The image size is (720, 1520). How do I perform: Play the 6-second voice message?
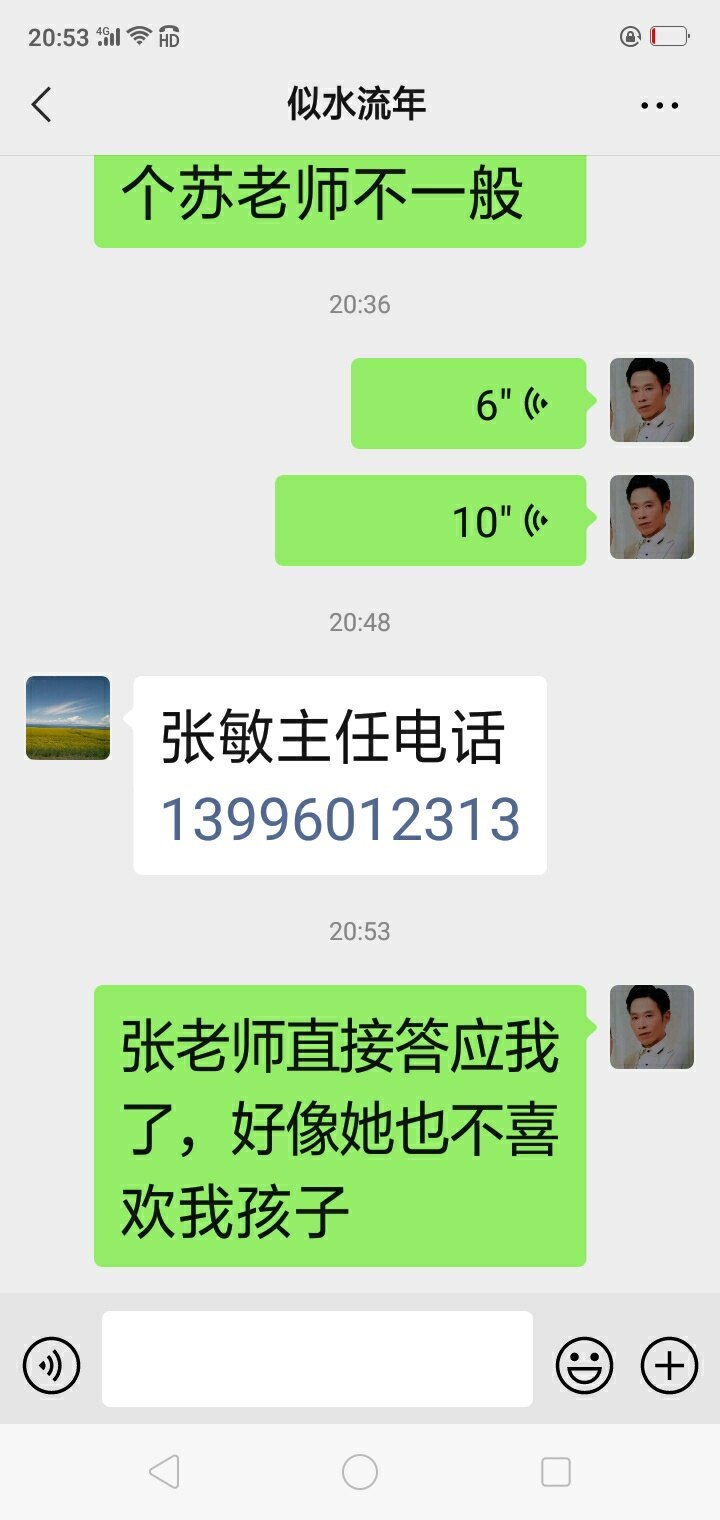click(x=468, y=403)
